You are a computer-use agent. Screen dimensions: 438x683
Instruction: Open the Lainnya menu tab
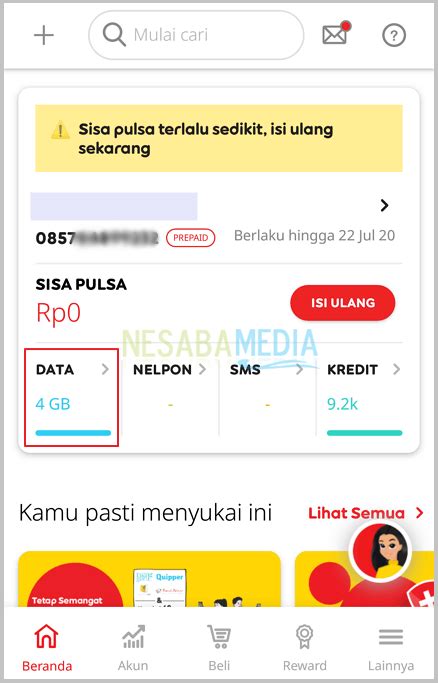[x=391, y=648]
